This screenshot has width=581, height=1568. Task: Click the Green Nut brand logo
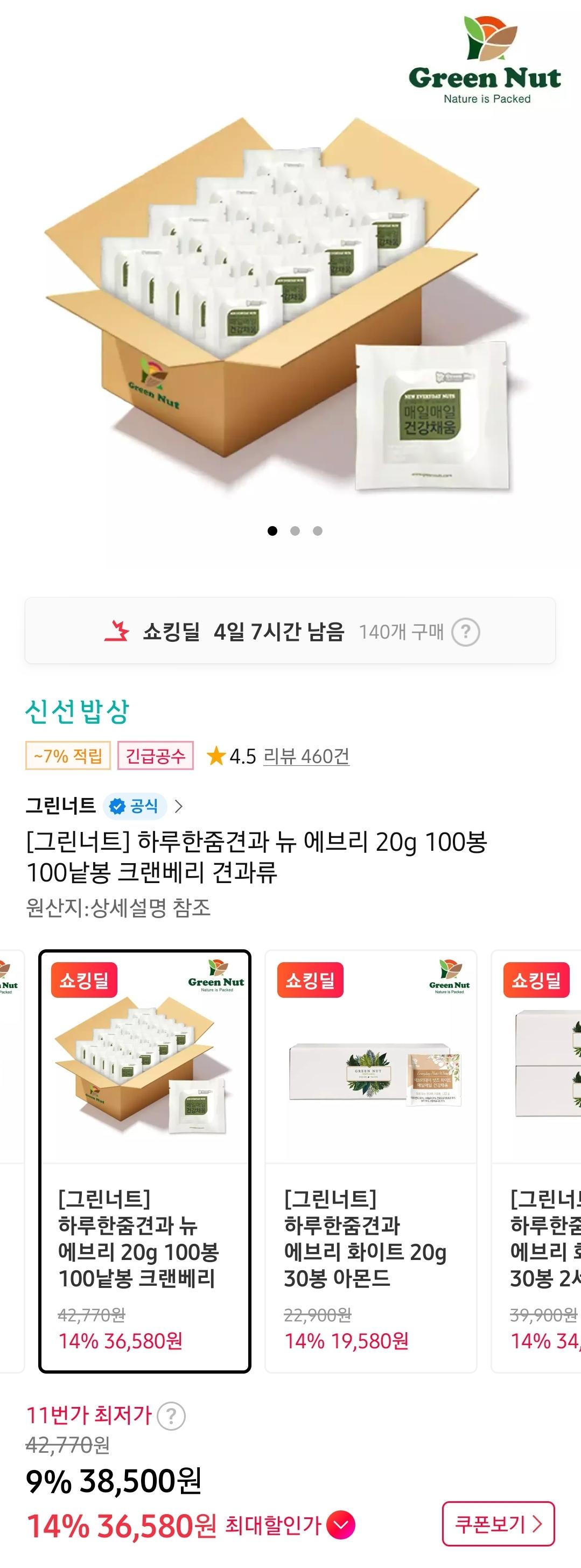pyautogui.click(x=482, y=58)
